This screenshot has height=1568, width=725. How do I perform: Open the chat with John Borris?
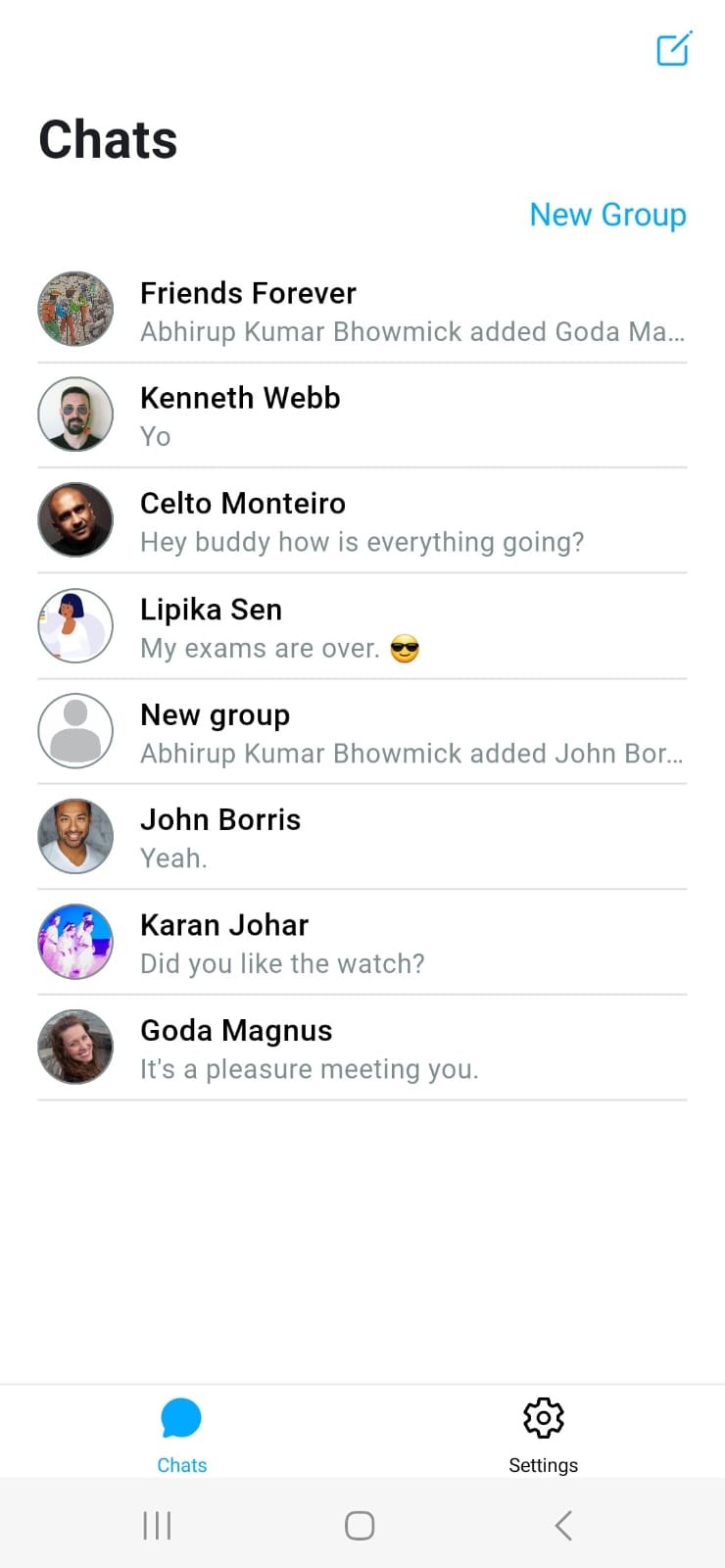click(x=362, y=836)
